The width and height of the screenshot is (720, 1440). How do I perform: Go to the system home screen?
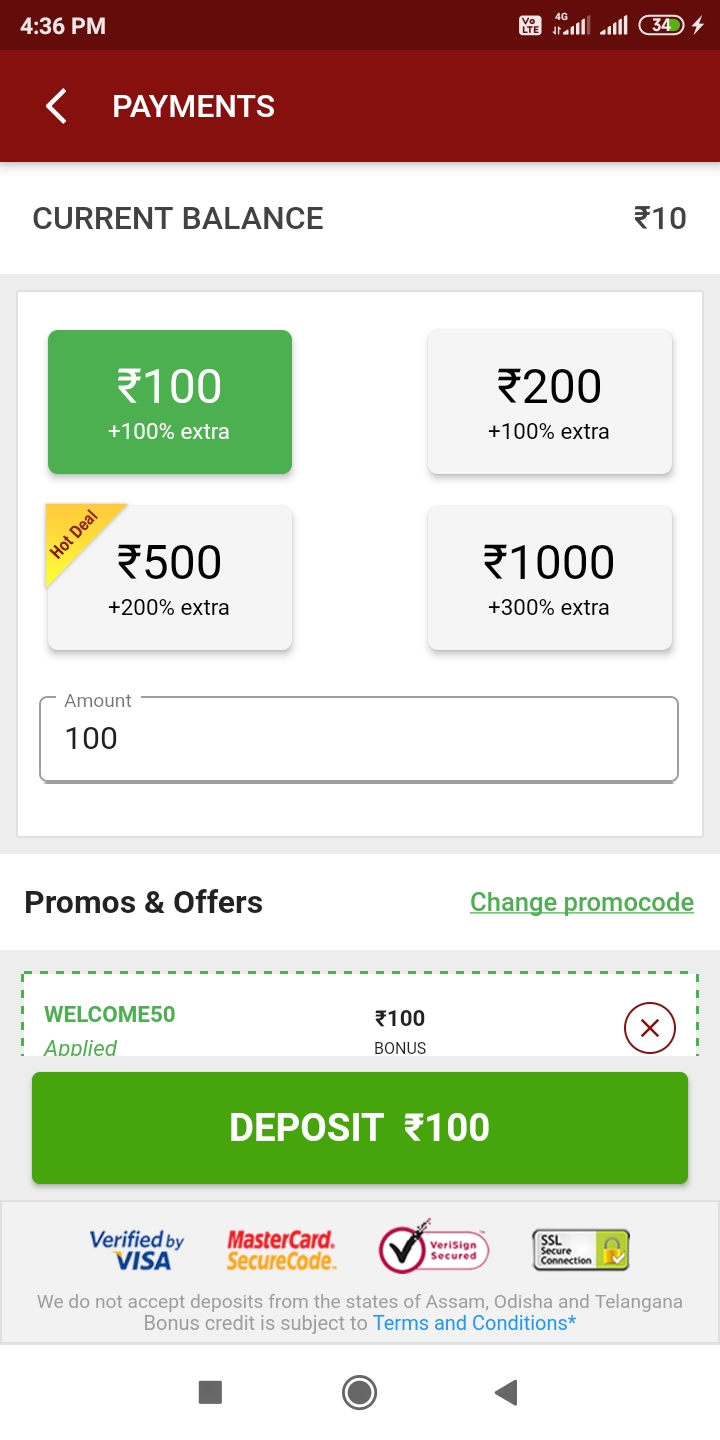pos(359,1392)
